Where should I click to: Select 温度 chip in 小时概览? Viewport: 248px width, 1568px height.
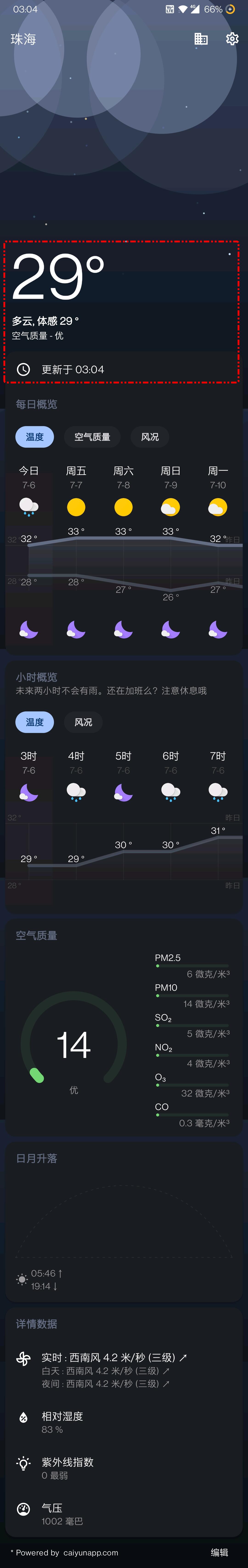point(35,722)
